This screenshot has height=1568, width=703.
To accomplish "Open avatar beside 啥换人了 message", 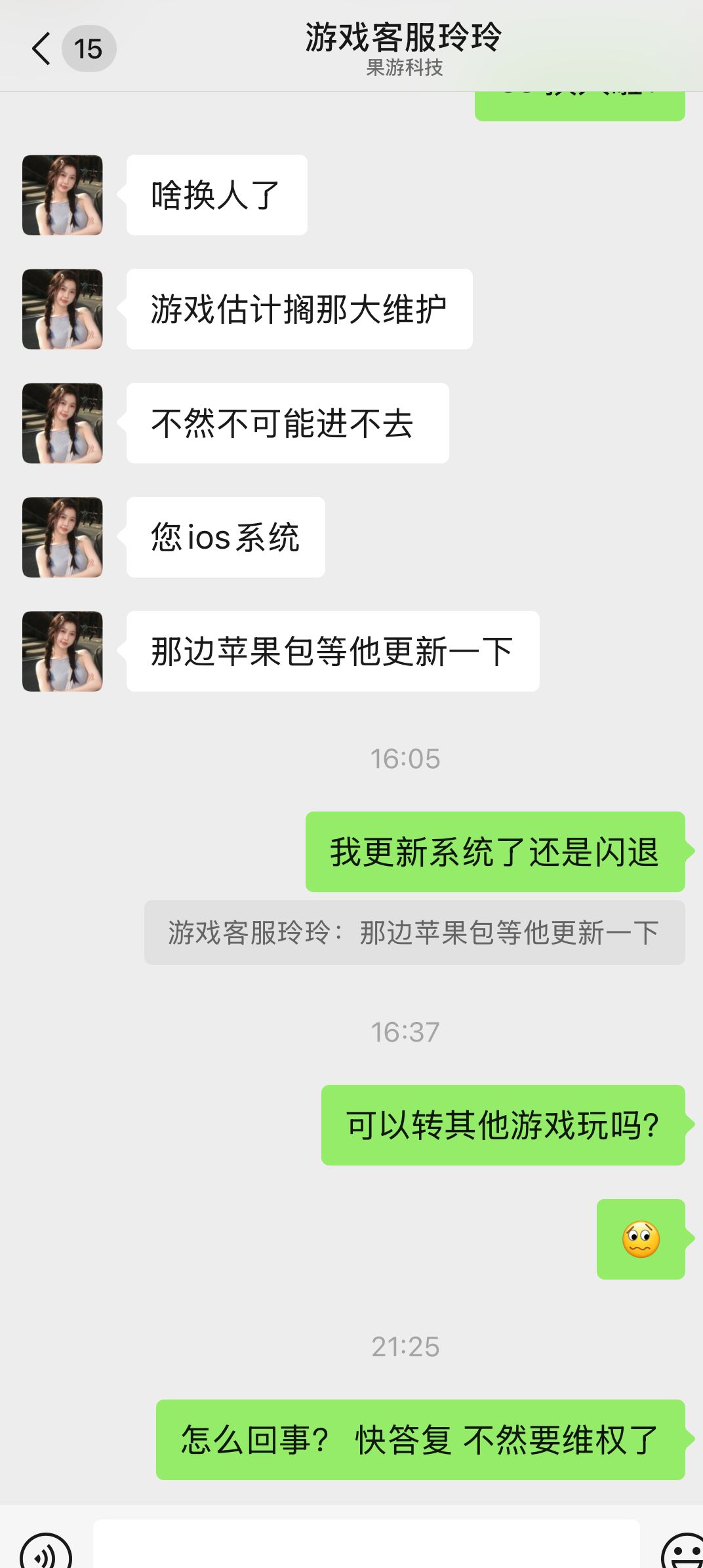I will coord(62,195).
